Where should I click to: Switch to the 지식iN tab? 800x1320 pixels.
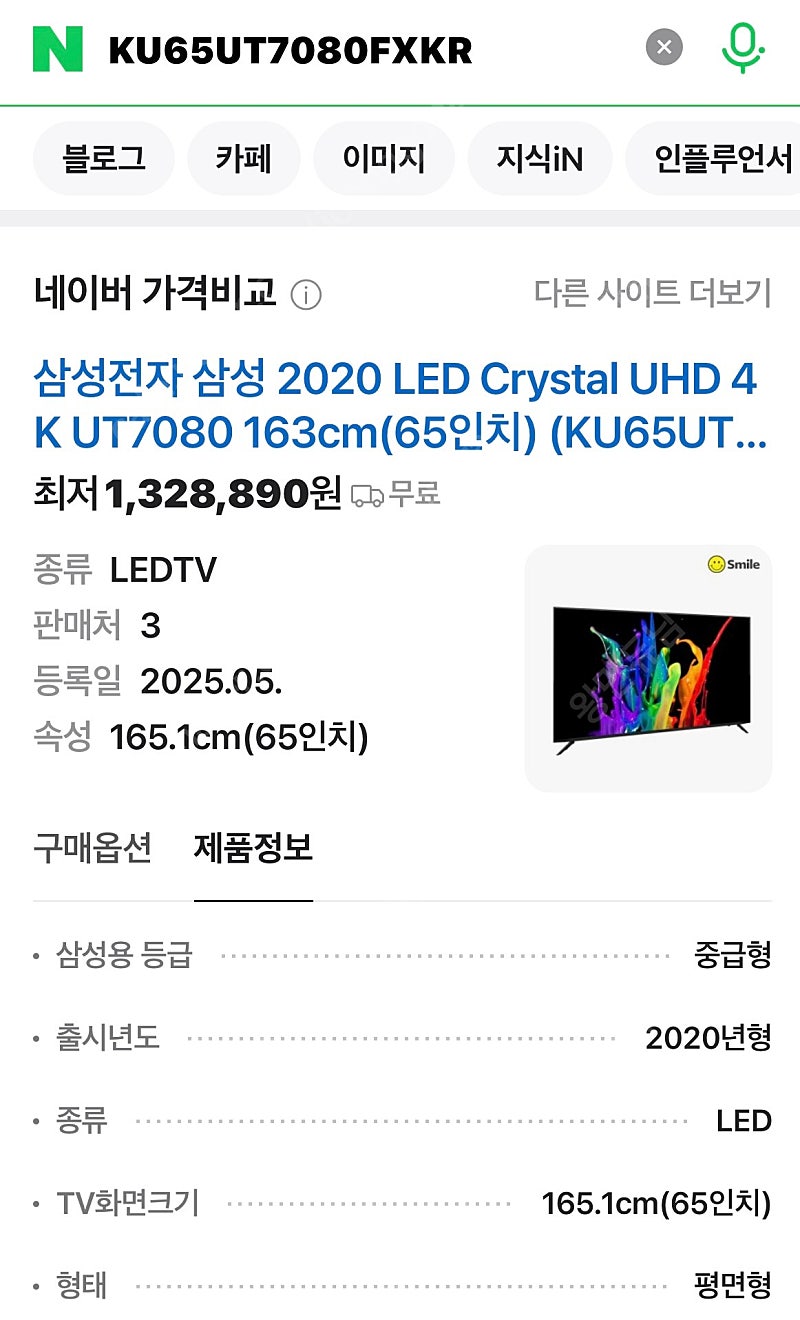540,158
